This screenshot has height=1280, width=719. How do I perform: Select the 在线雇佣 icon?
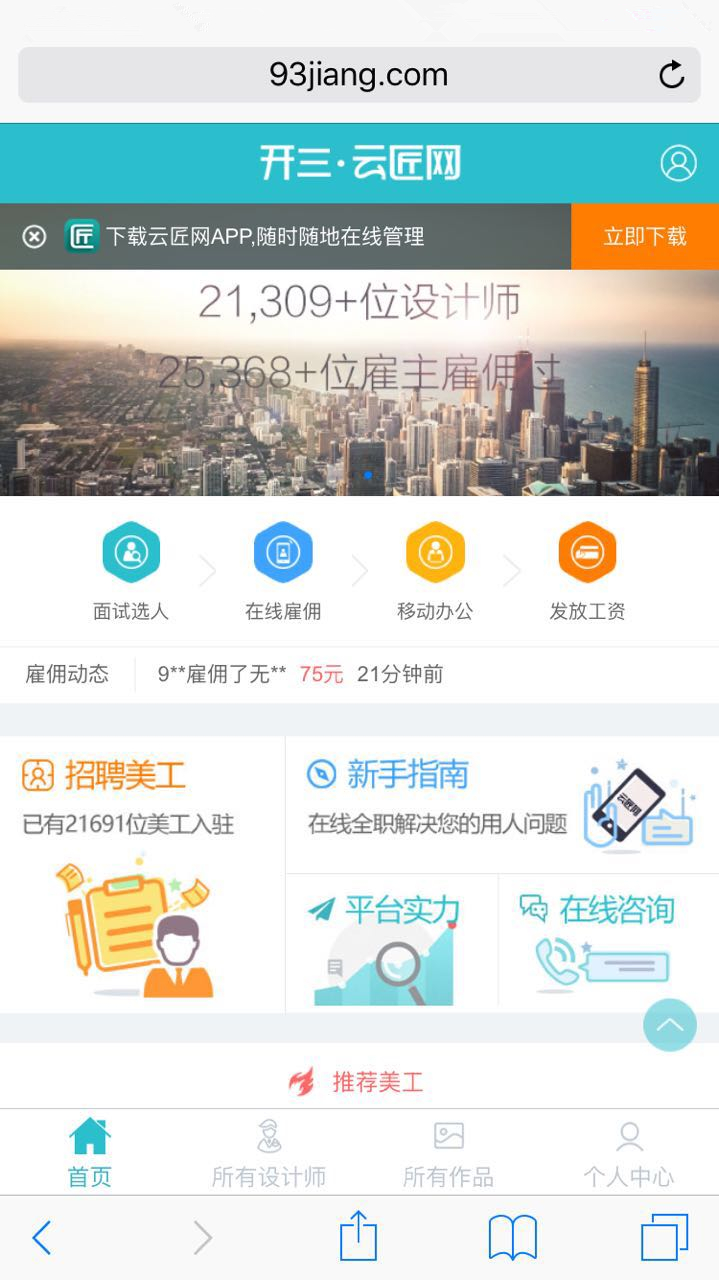pyautogui.click(x=283, y=552)
